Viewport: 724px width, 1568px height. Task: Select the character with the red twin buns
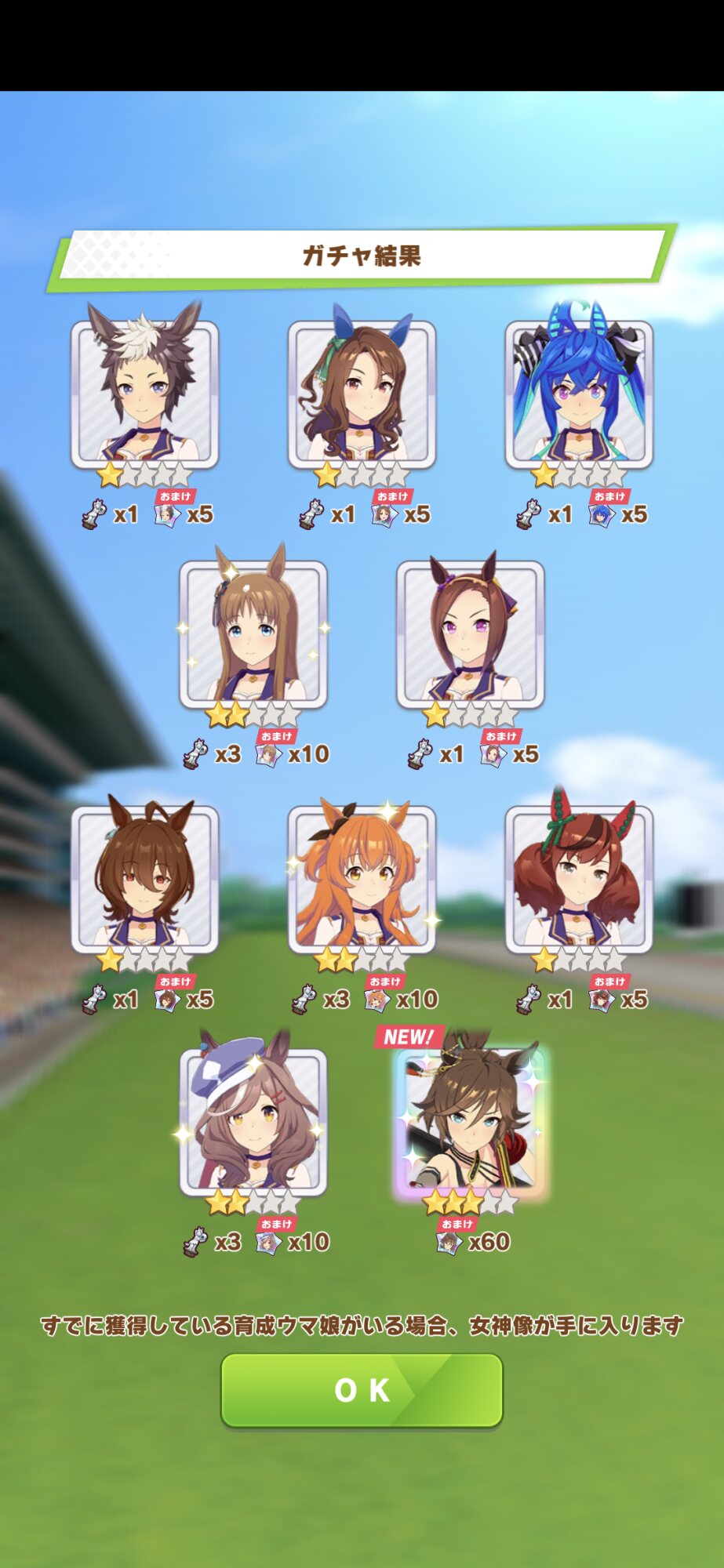click(x=579, y=878)
